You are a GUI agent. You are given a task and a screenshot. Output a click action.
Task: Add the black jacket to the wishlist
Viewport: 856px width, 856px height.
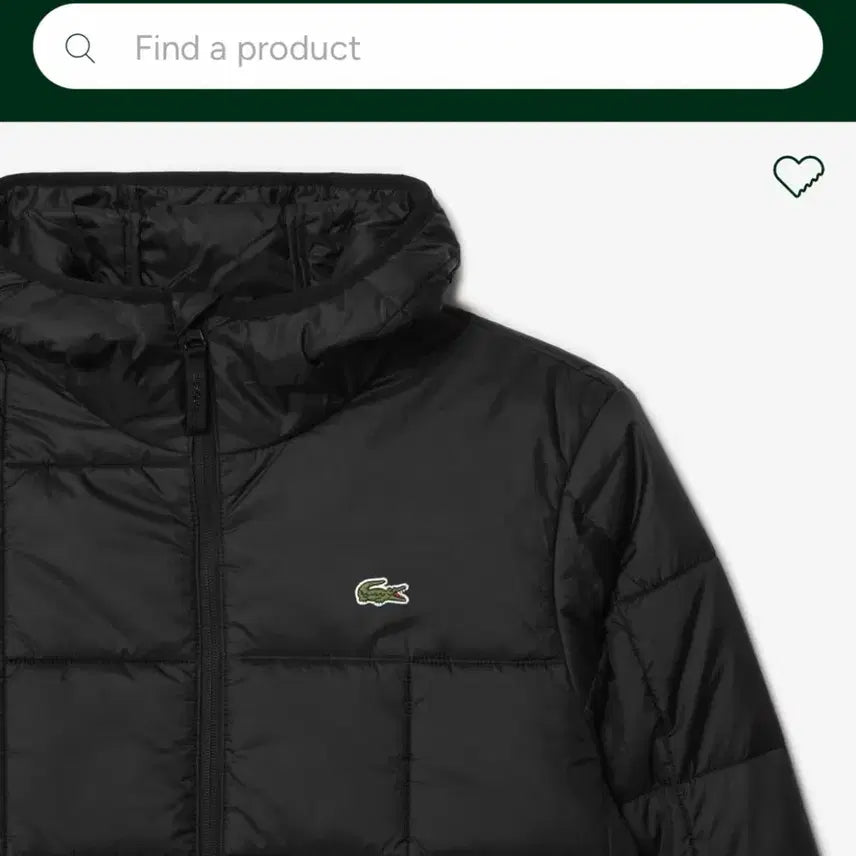click(x=799, y=177)
